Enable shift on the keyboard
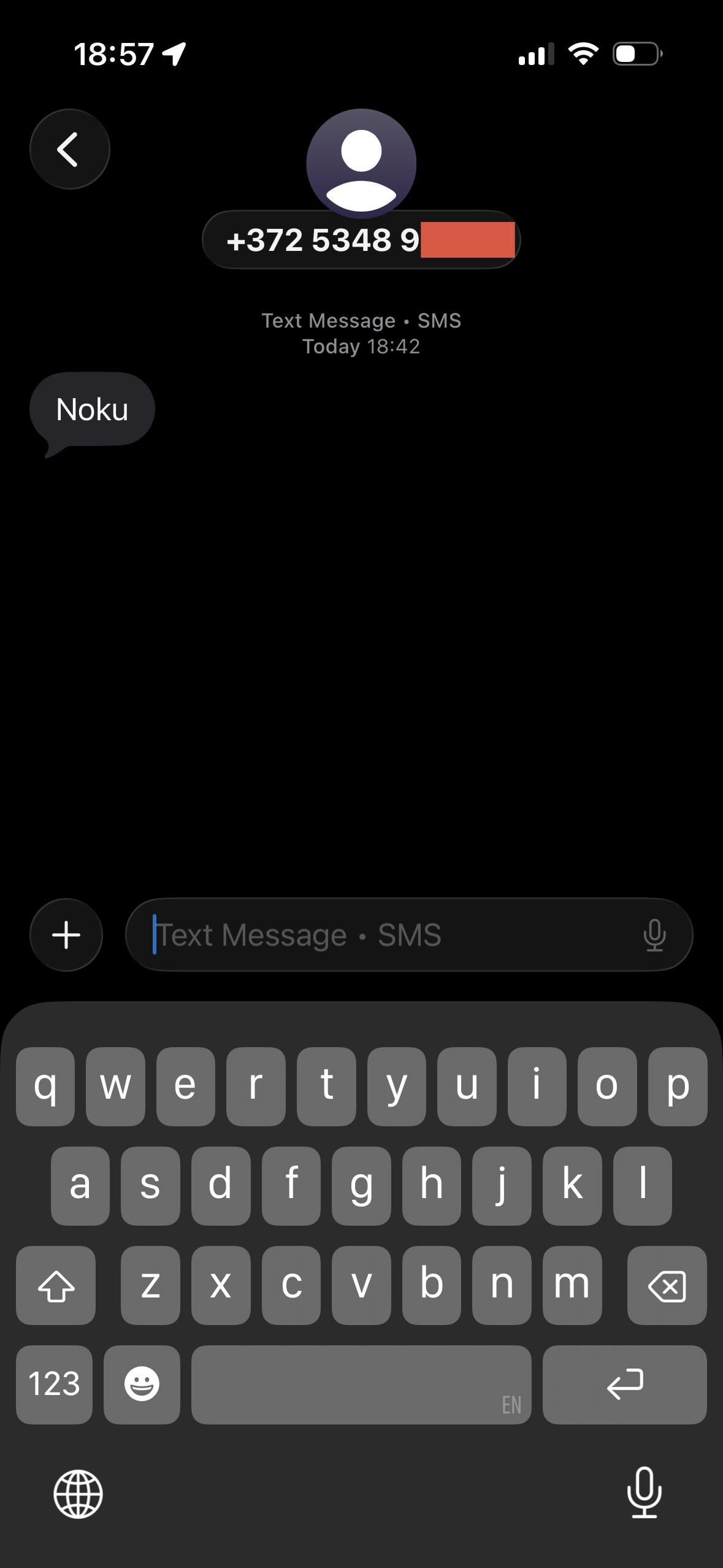The height and width of the screenshot is (1568, 723). pyautogui.click(x=56, y=1285)
